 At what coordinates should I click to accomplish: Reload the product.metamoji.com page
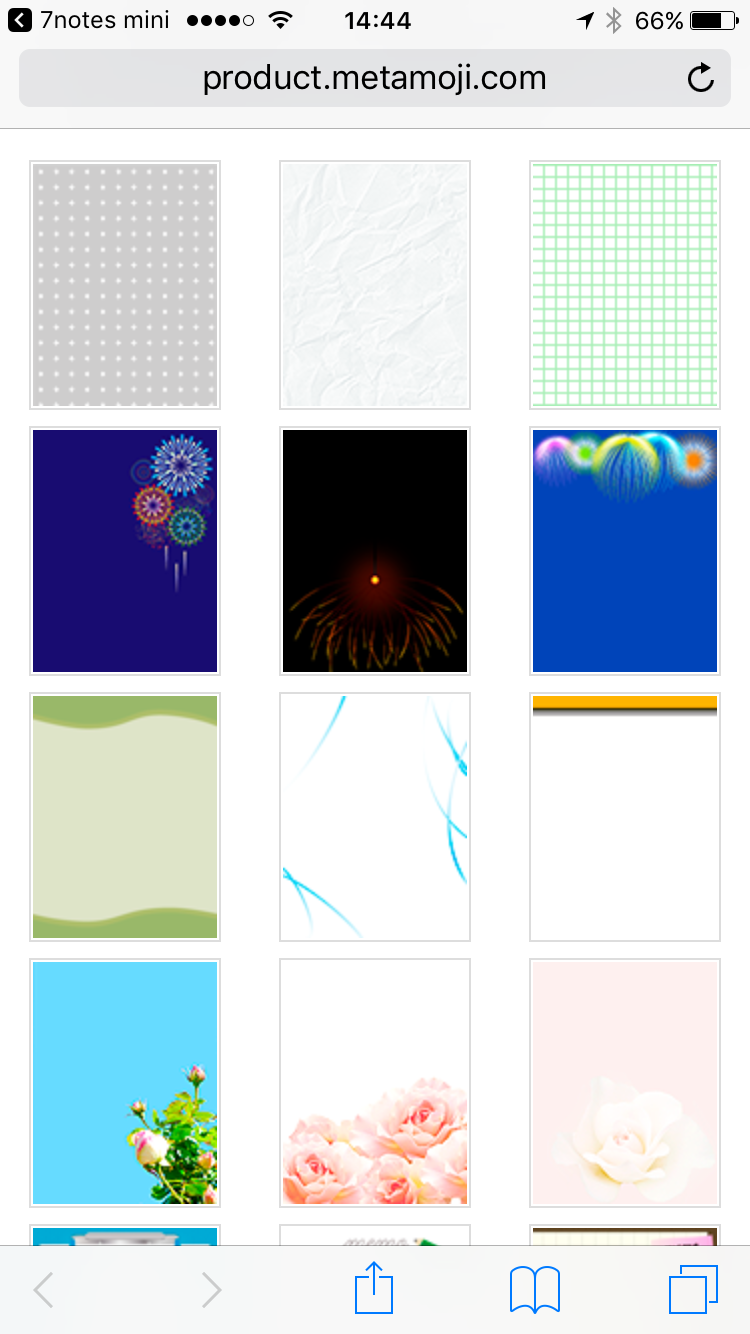coord(701,78)
